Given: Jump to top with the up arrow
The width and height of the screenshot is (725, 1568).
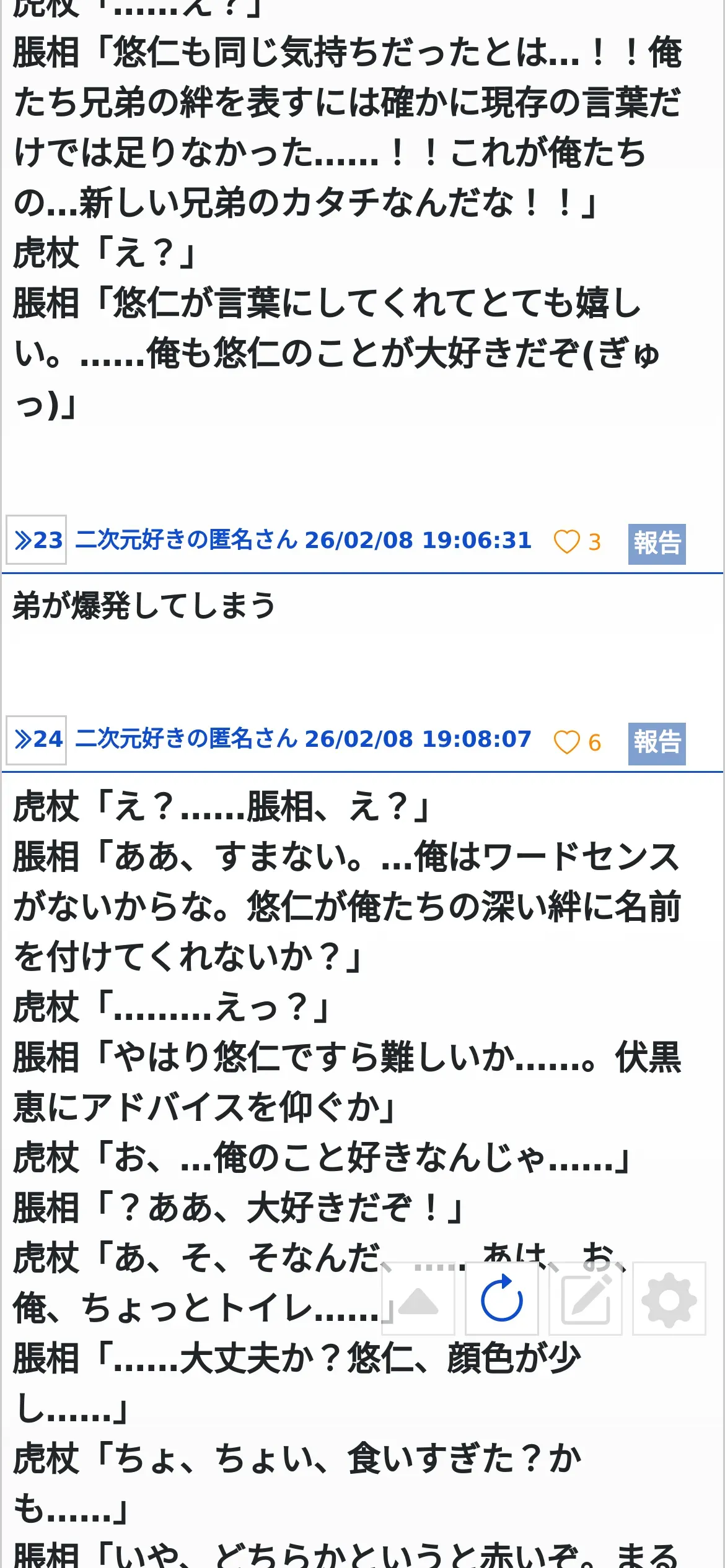Looking at the screenshot, I should pos(418,1300).
